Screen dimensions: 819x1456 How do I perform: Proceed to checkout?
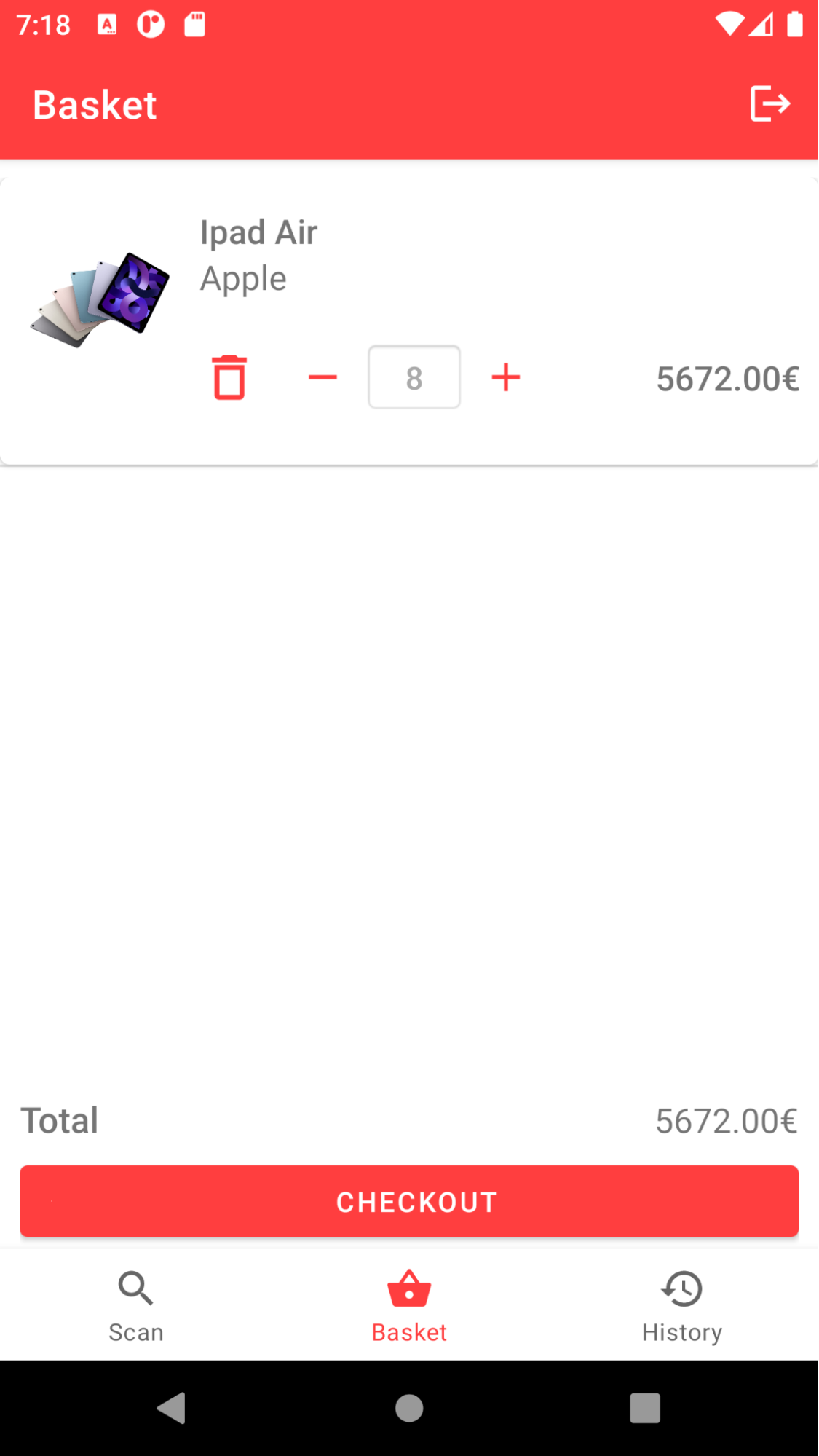pos(409,1201)
